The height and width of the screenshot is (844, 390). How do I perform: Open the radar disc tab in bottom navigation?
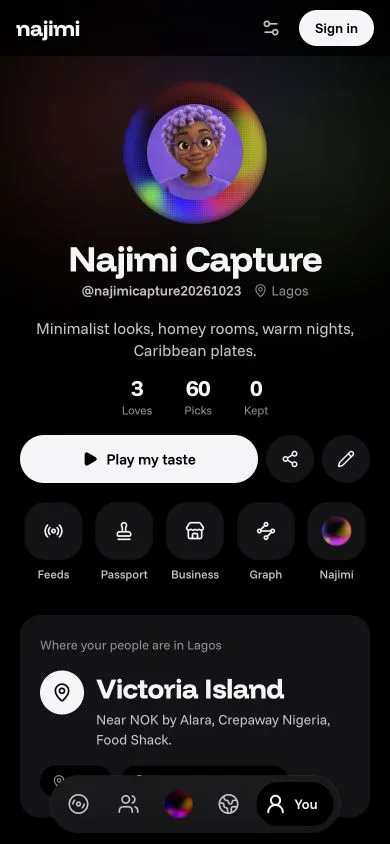tap(79, 804)
